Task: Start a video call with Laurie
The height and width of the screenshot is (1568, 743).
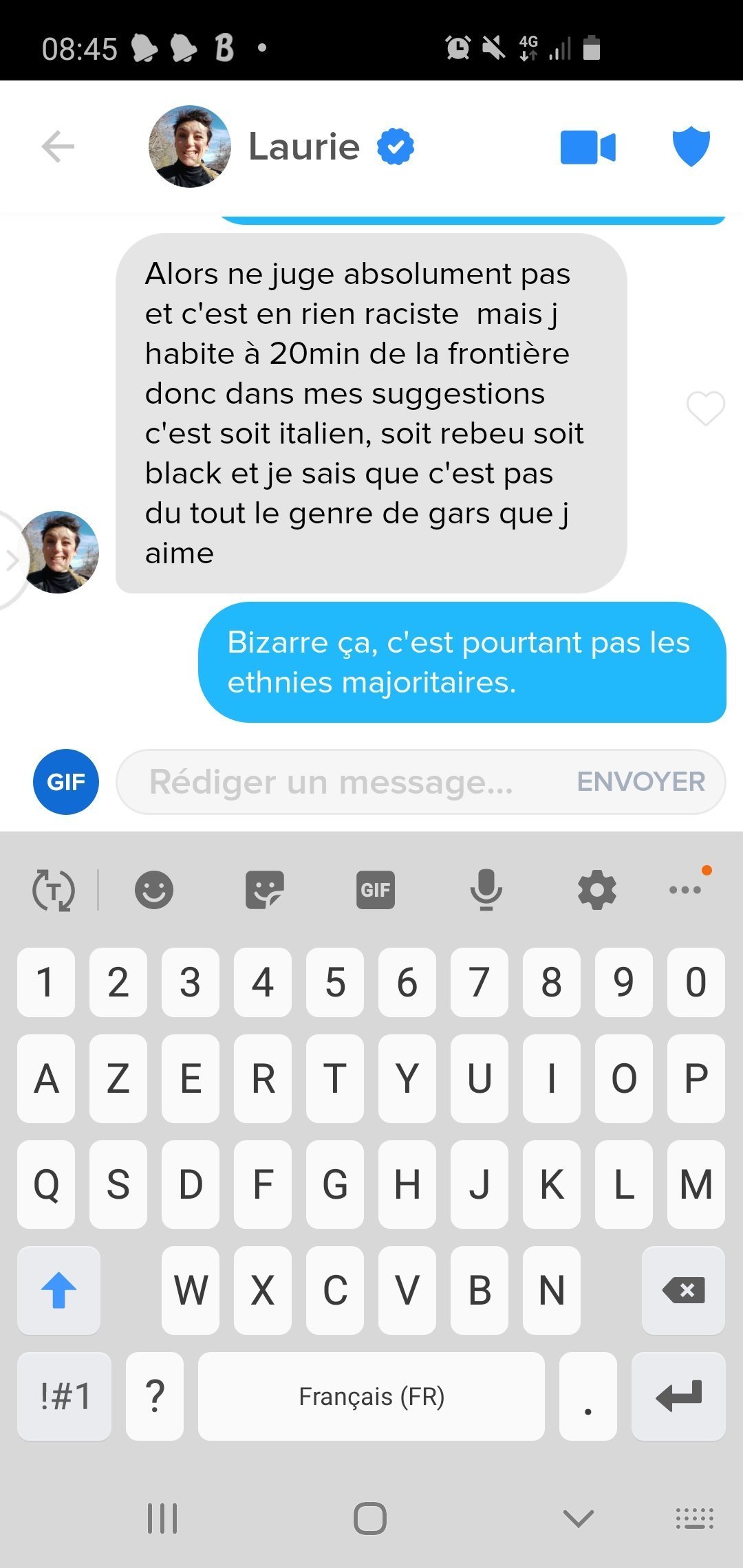Action: tap(588, 147)
